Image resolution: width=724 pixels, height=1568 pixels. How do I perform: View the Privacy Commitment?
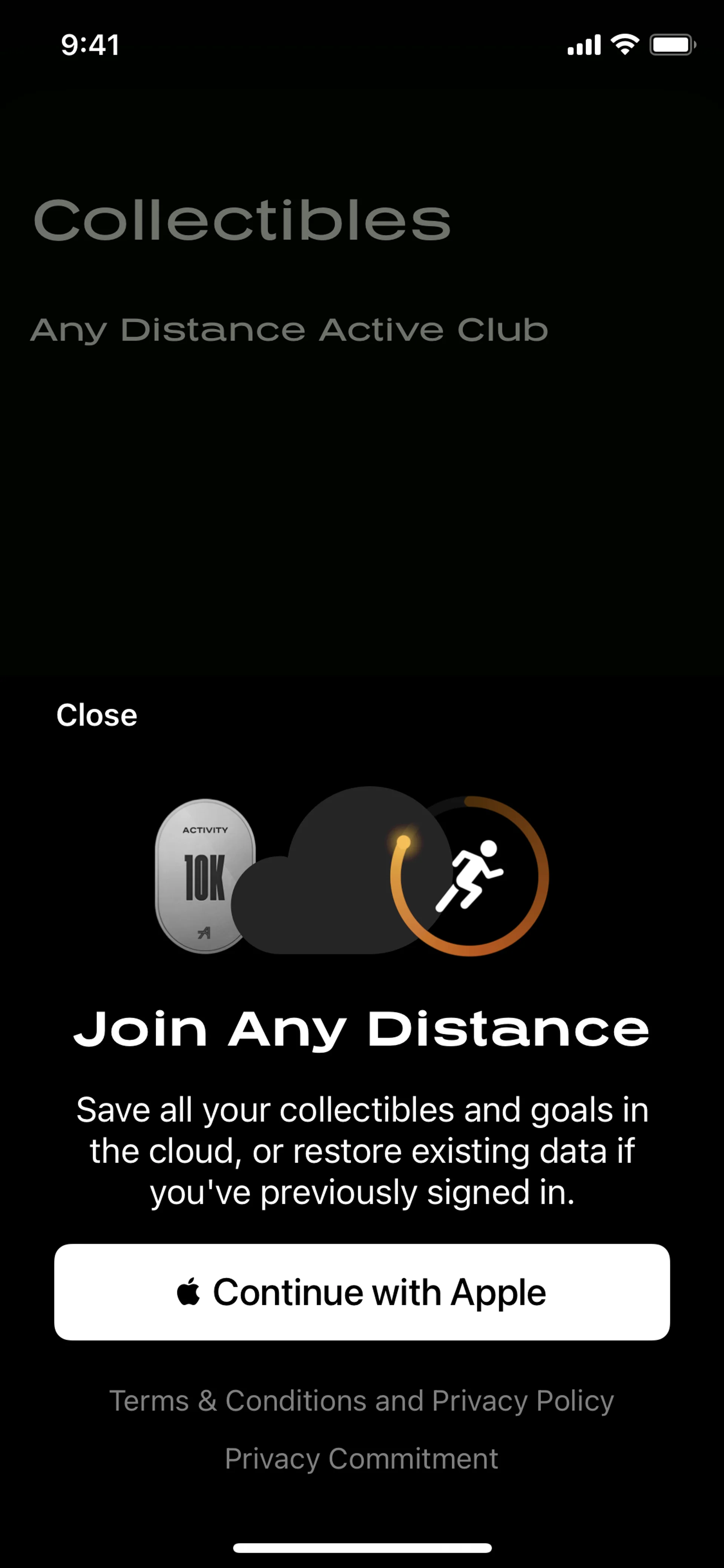click(x=361, y=1459)
